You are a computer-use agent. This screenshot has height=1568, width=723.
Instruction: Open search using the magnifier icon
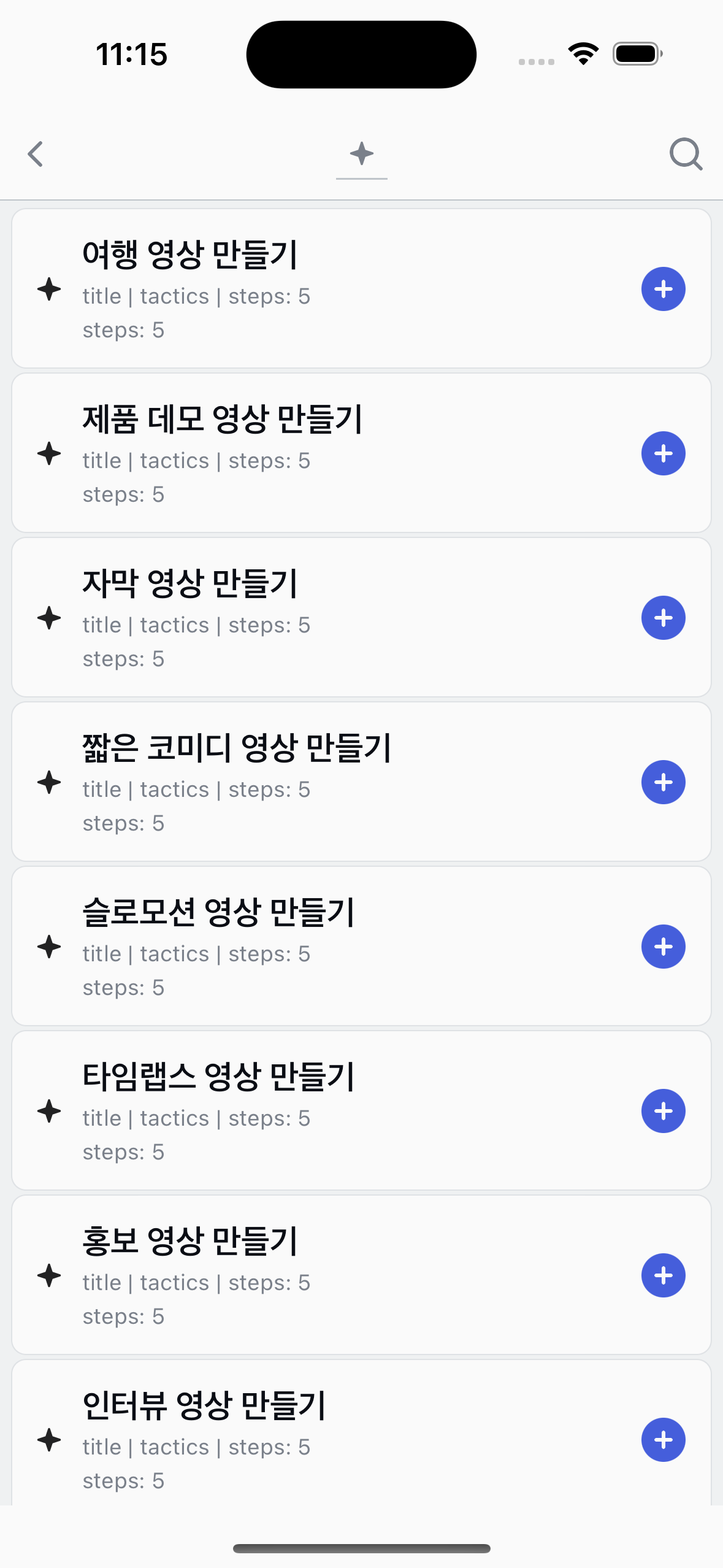click(x=685, y=154)
